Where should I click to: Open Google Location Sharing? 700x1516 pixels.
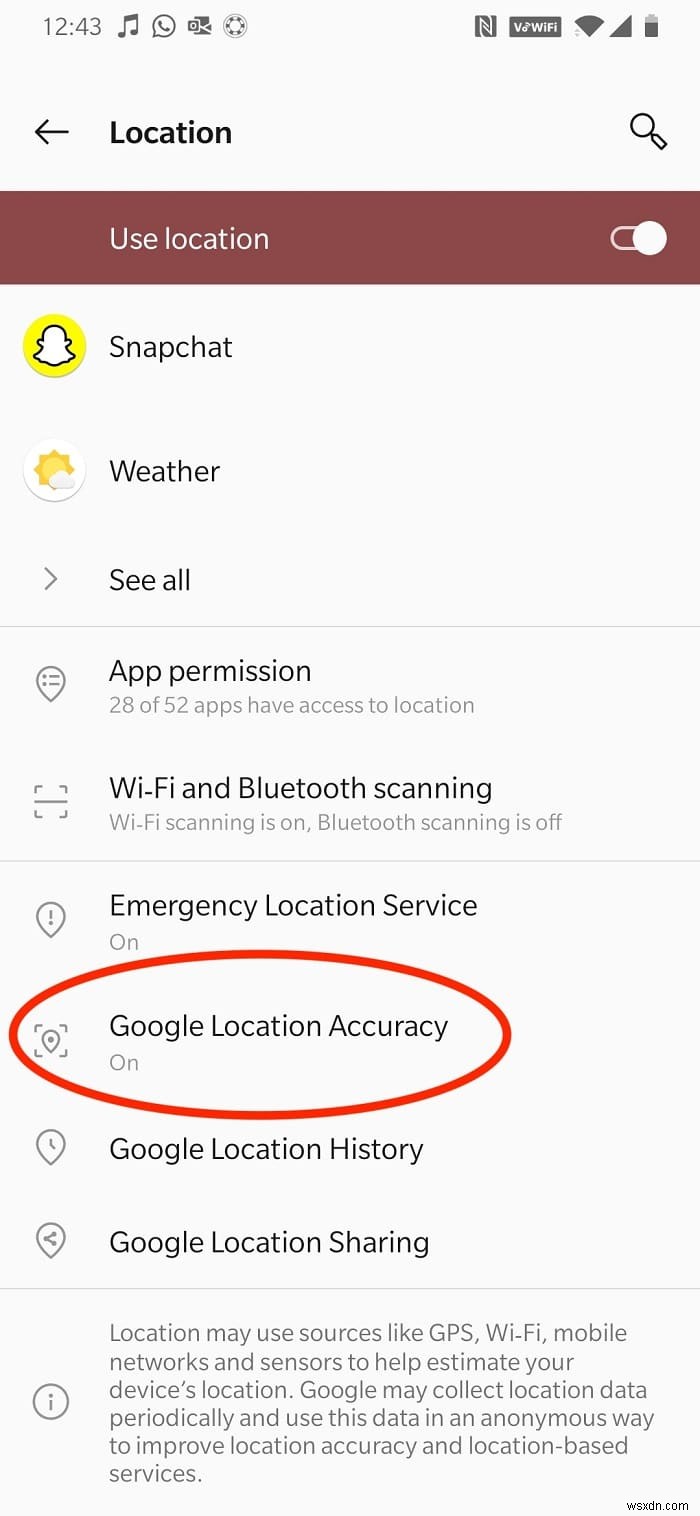(x=269, y=1242)
